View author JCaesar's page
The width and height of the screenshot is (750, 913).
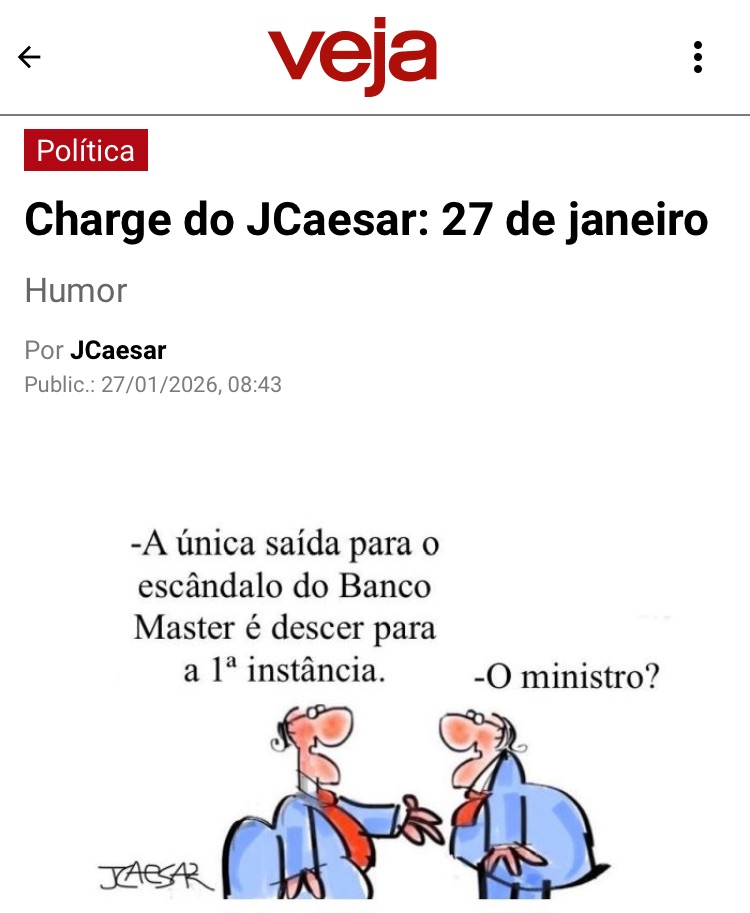[x=118, y=350]
